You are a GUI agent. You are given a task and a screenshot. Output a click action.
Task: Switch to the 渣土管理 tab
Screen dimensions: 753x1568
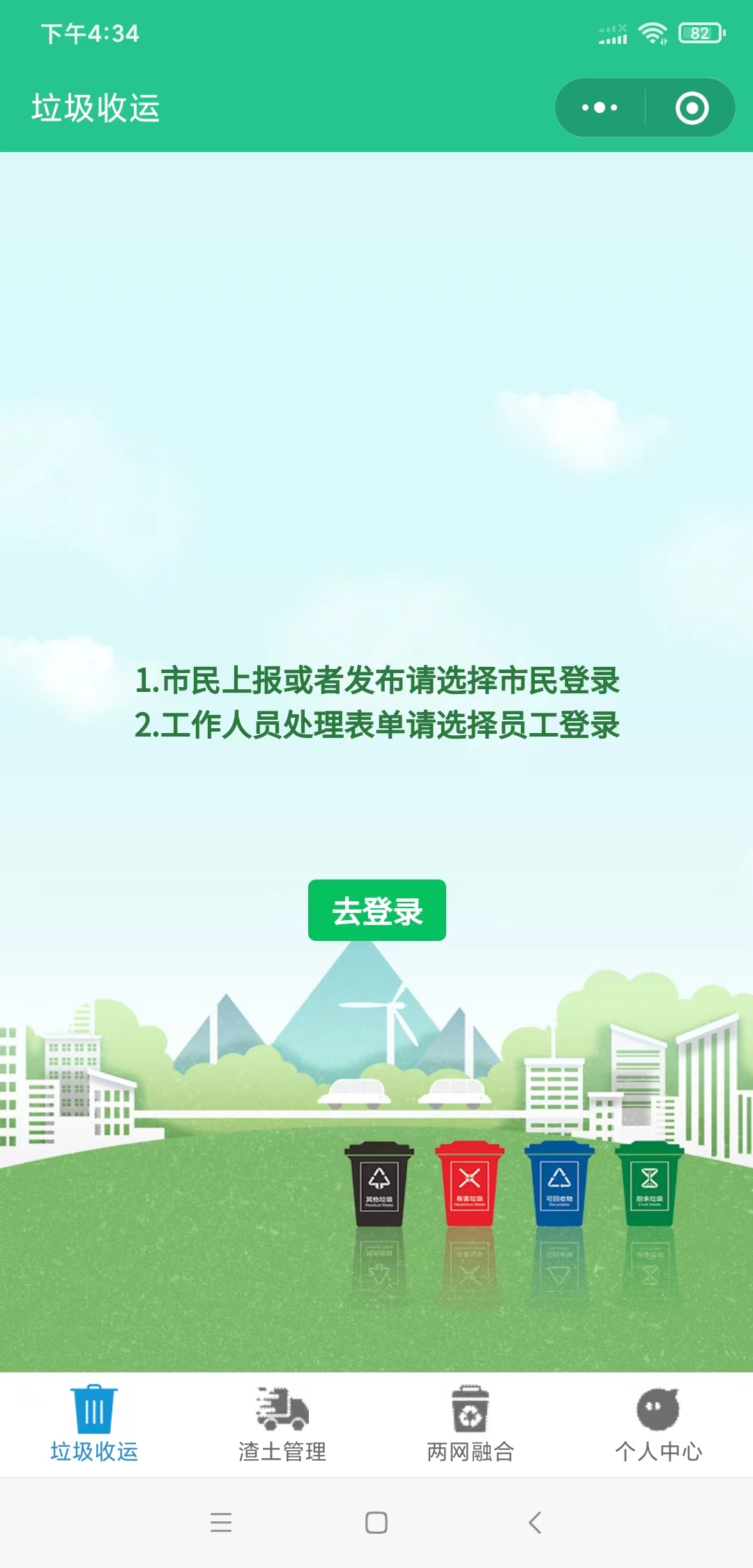coord(282,1423)
